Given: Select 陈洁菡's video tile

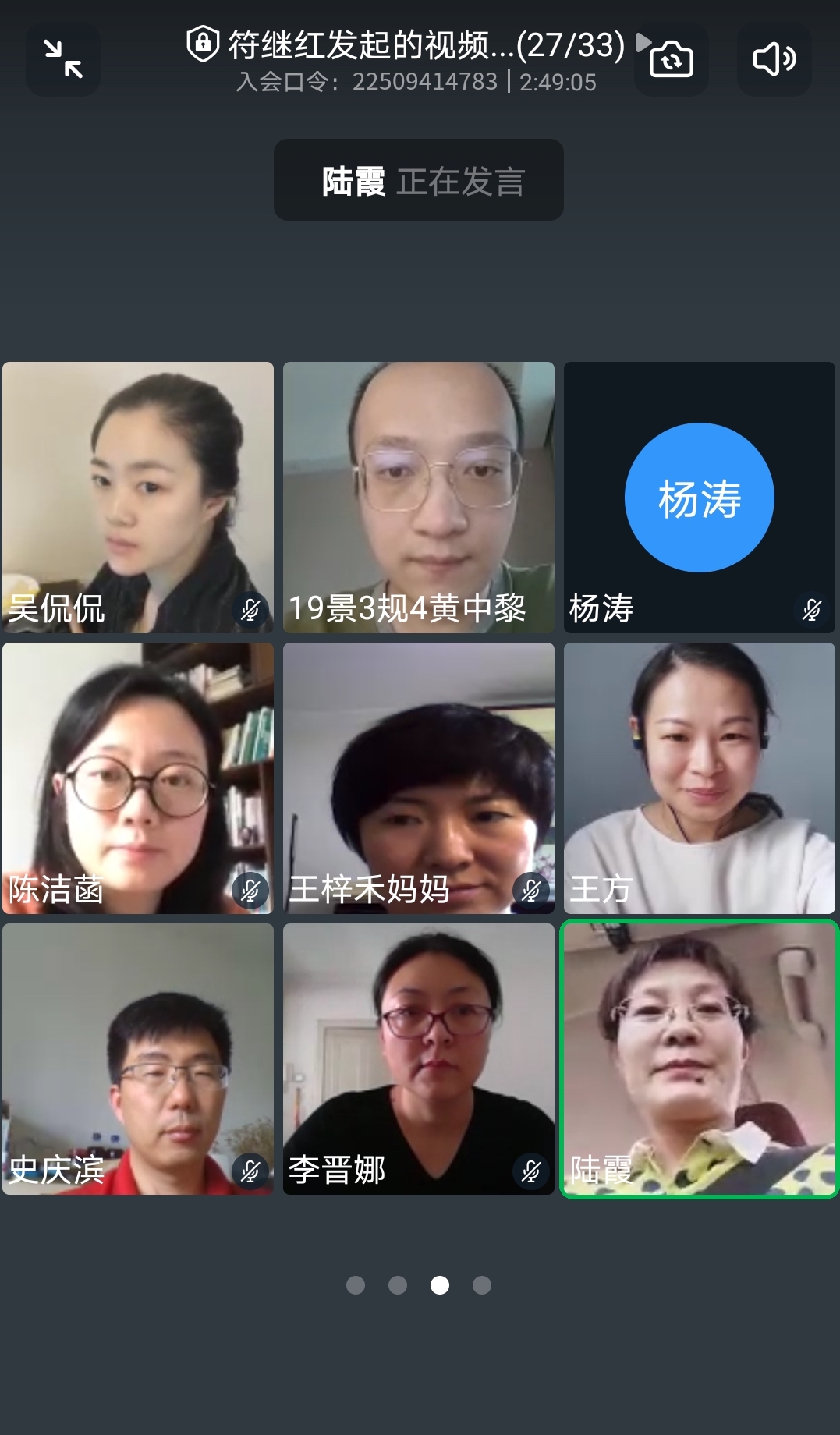Looking at the screenshot, I should (x=138, y=778).
